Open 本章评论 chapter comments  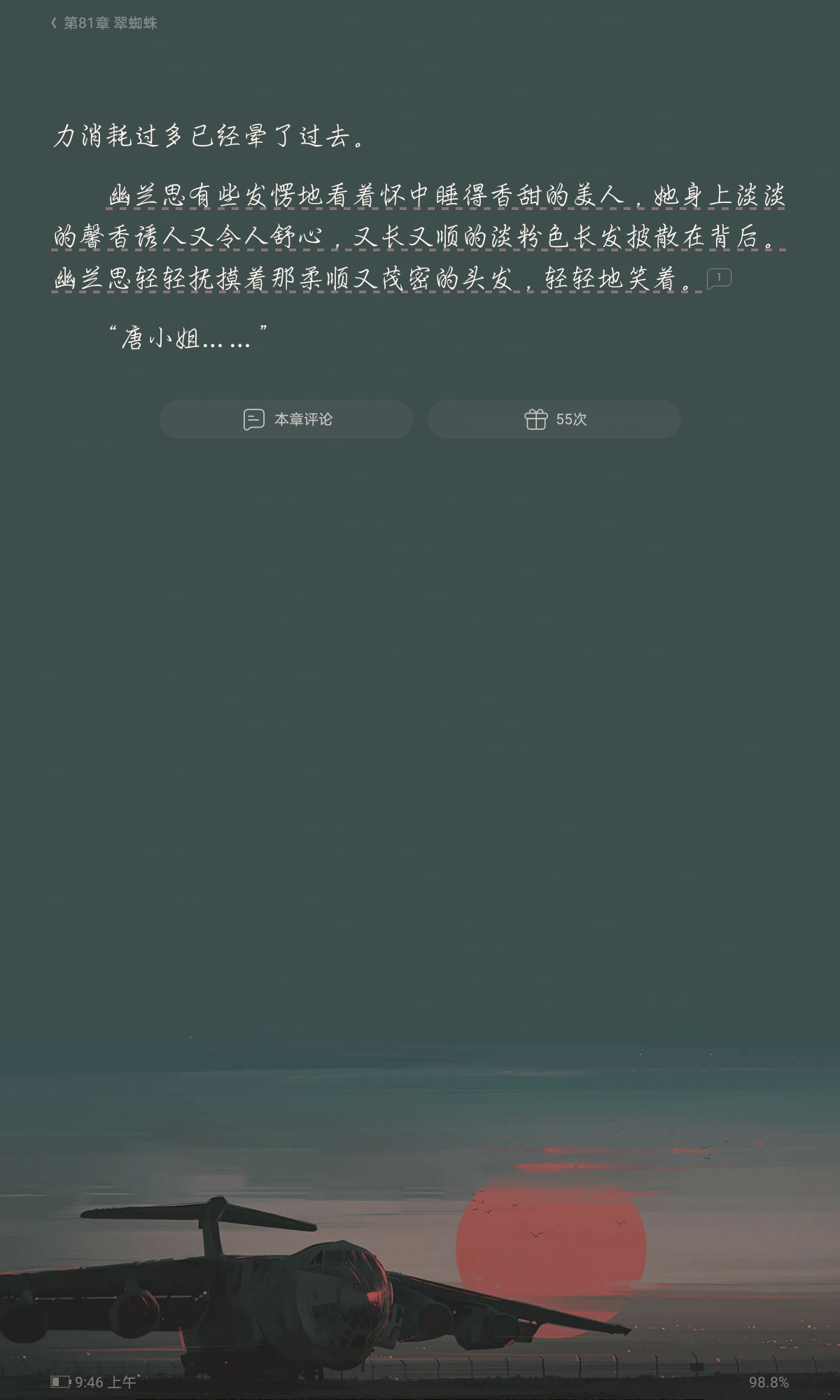click(x=286, y=419)
